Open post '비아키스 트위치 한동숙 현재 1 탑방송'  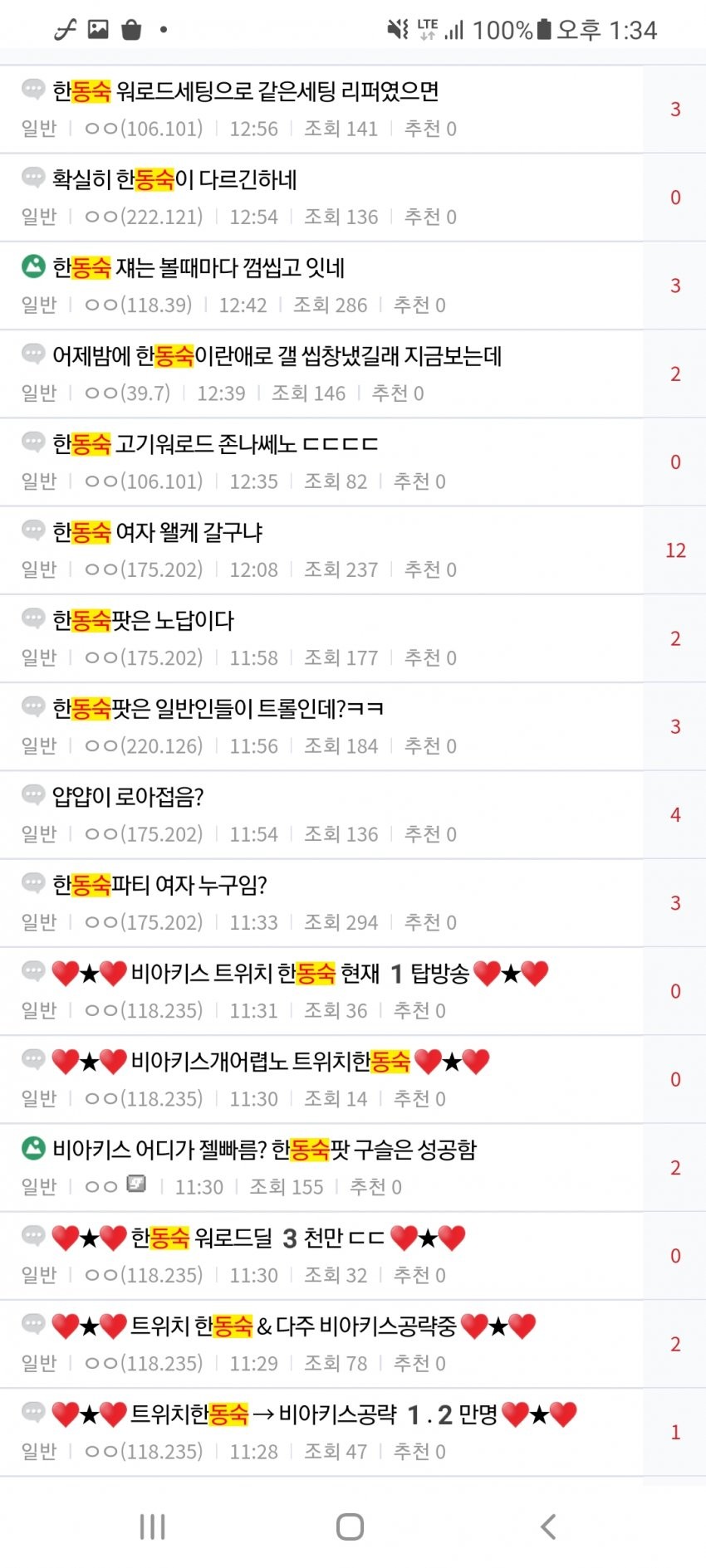[x=299, y=973]
